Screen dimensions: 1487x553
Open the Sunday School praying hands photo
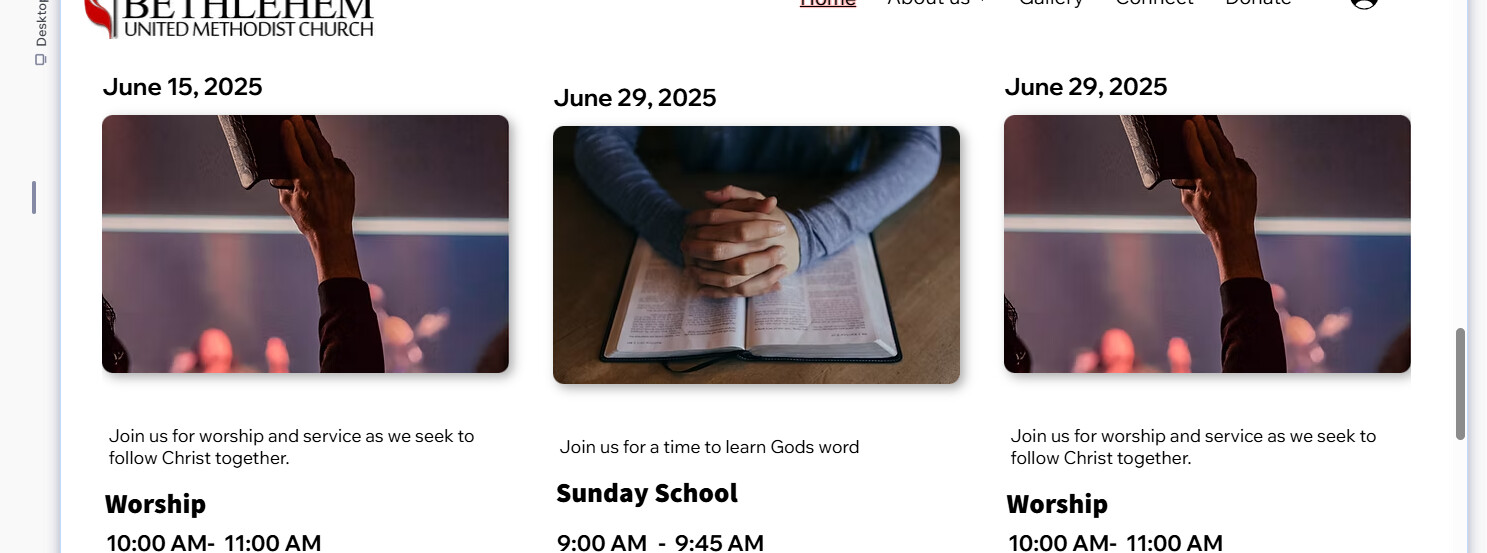(756, 255)
